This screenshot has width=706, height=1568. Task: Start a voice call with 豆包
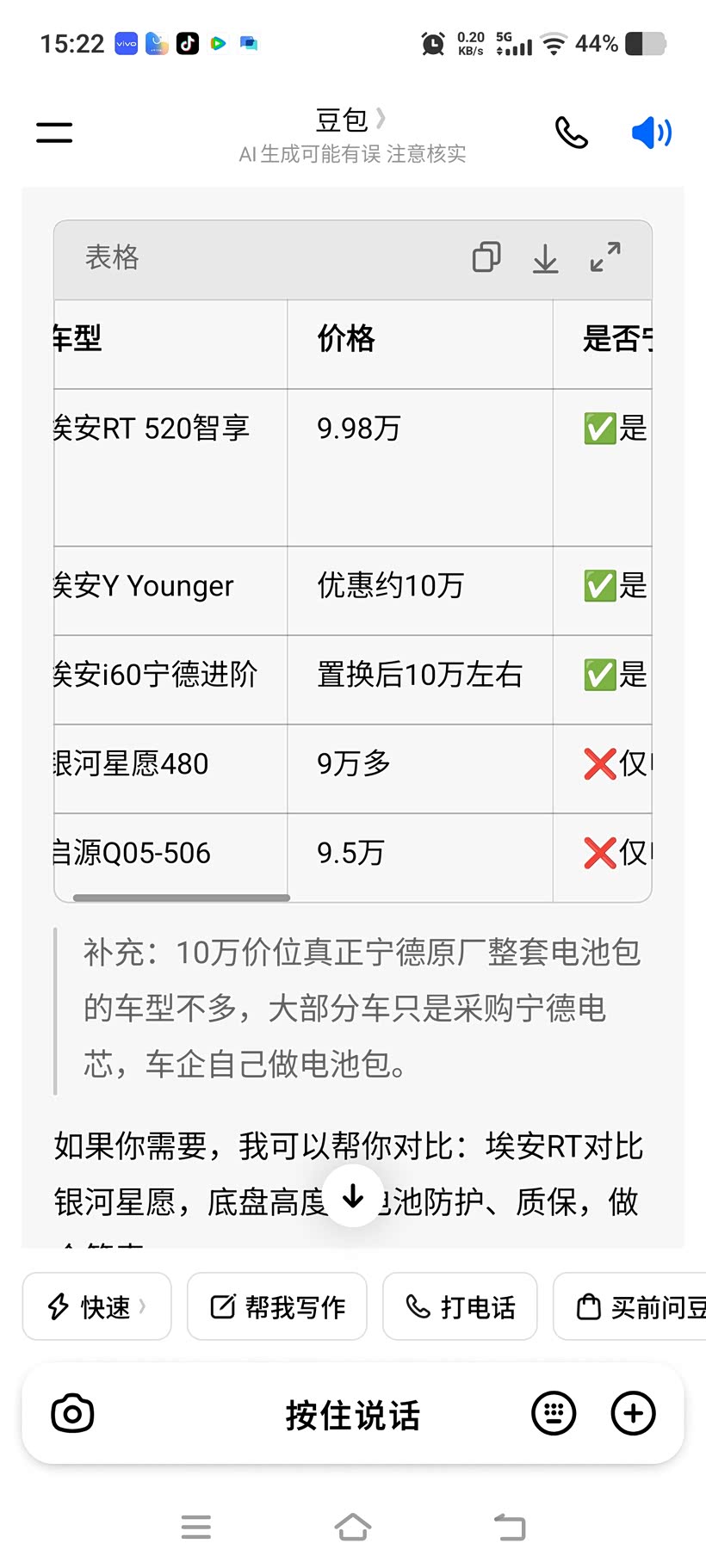572,133
